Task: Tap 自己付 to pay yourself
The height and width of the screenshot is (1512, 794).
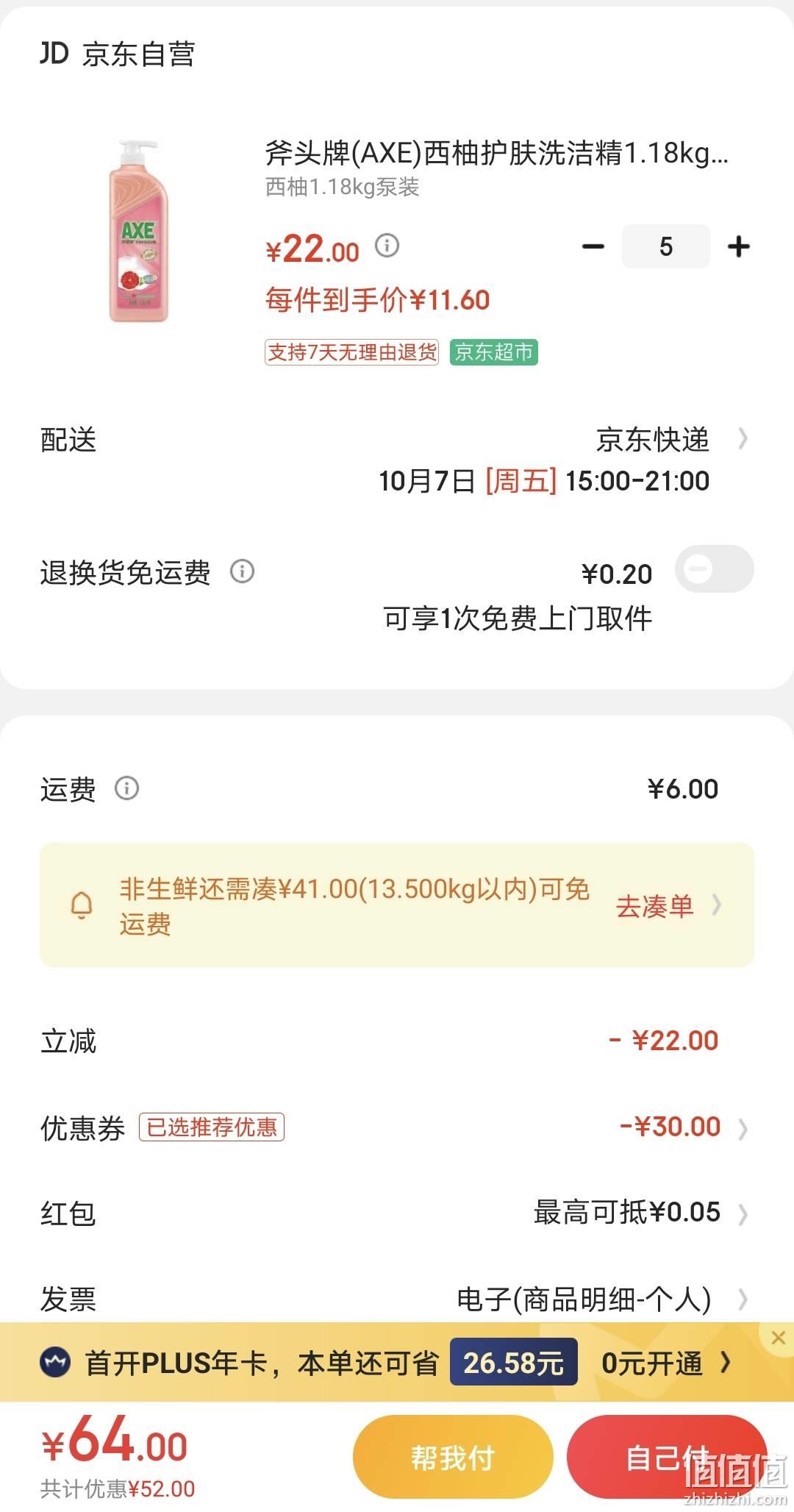Action: 667,1457
